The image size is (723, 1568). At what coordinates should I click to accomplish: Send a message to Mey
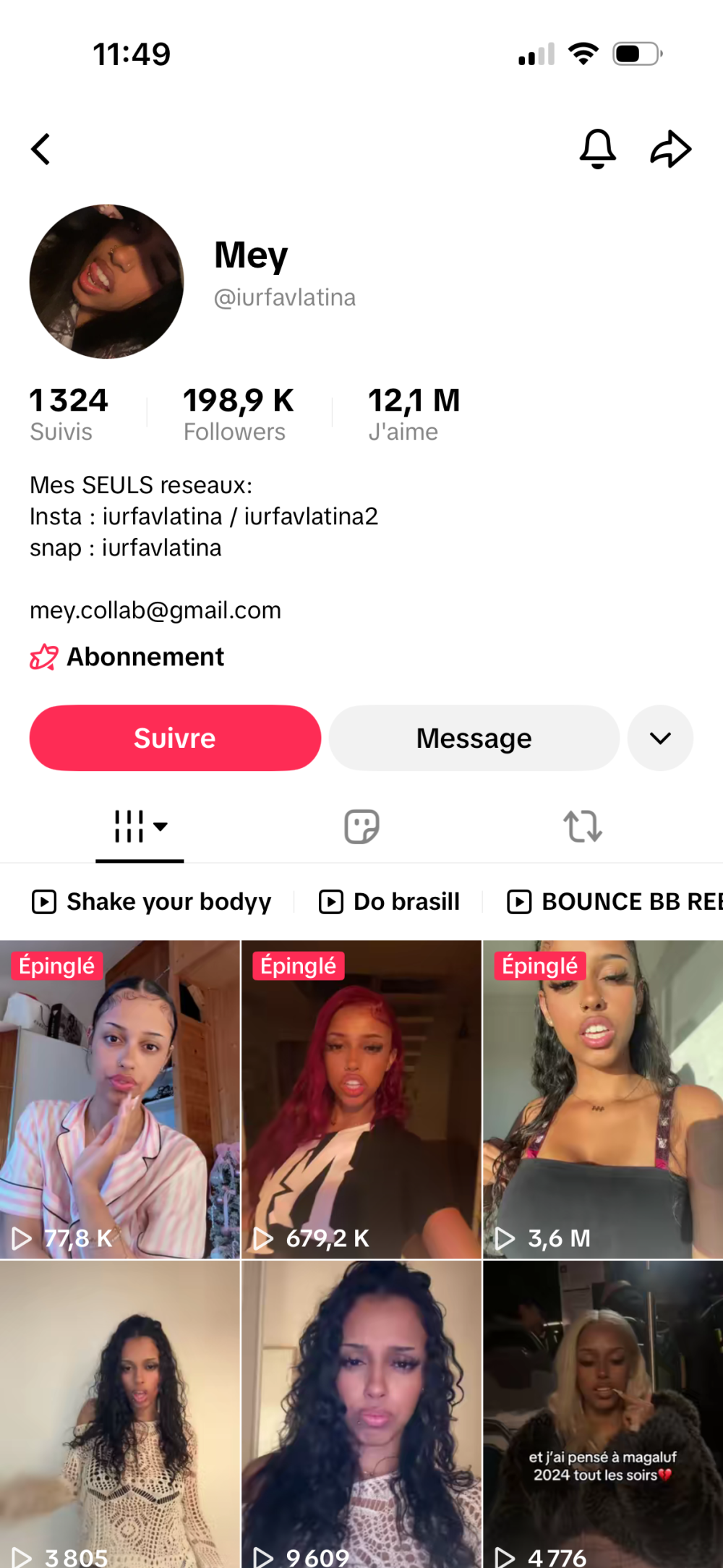tap(474, 738)
